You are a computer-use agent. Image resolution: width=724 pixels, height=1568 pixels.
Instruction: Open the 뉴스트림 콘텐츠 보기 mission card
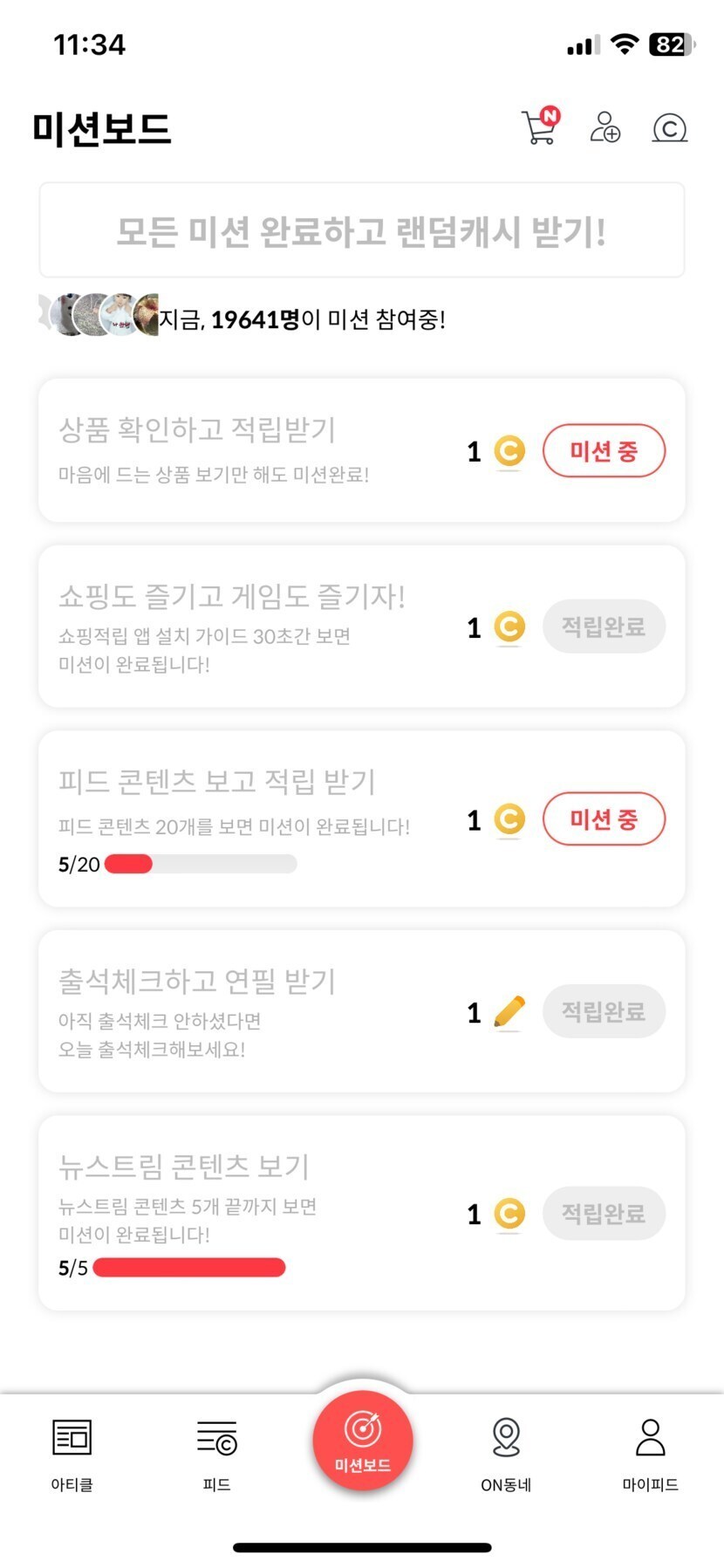tap(262, 1211)
